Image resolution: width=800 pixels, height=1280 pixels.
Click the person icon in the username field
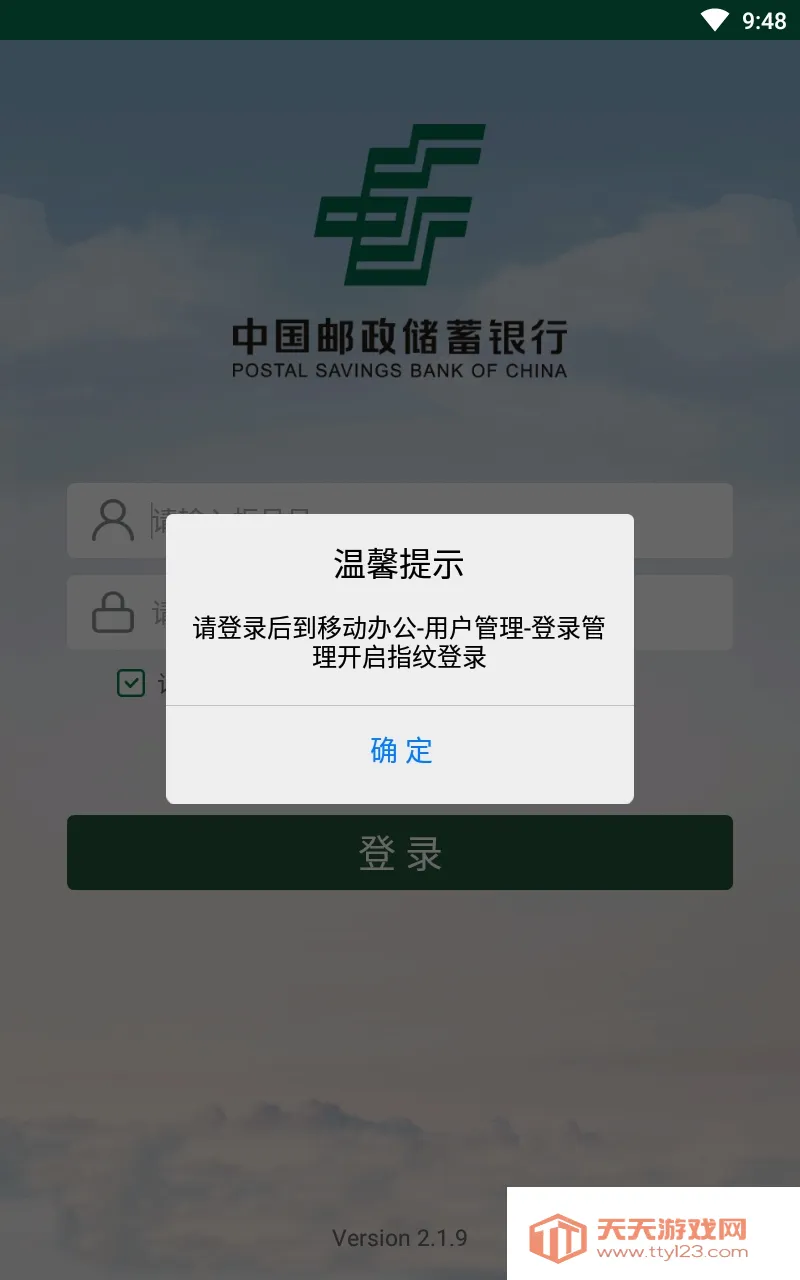pyautogui.click(x=112, y=520)
